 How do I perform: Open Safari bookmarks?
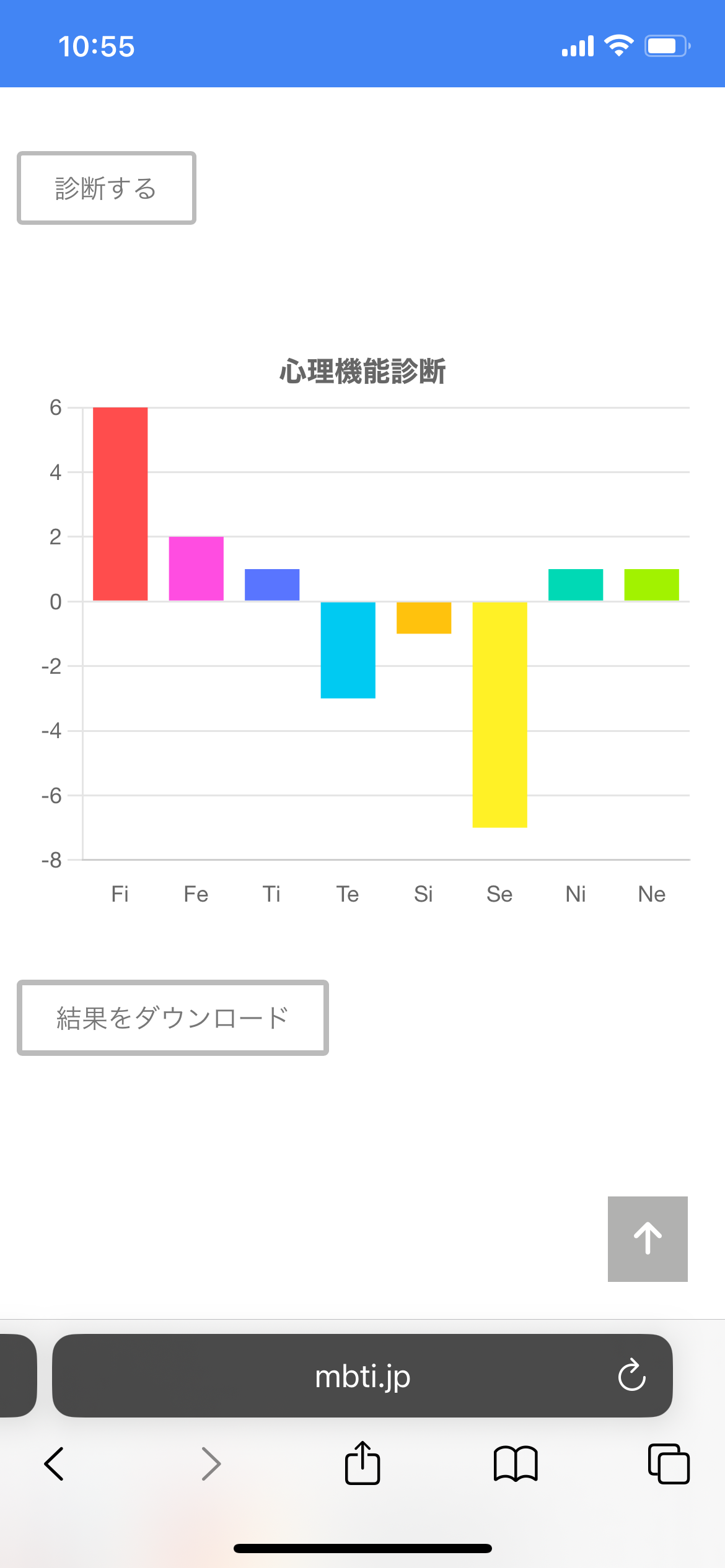[516, 1464]
